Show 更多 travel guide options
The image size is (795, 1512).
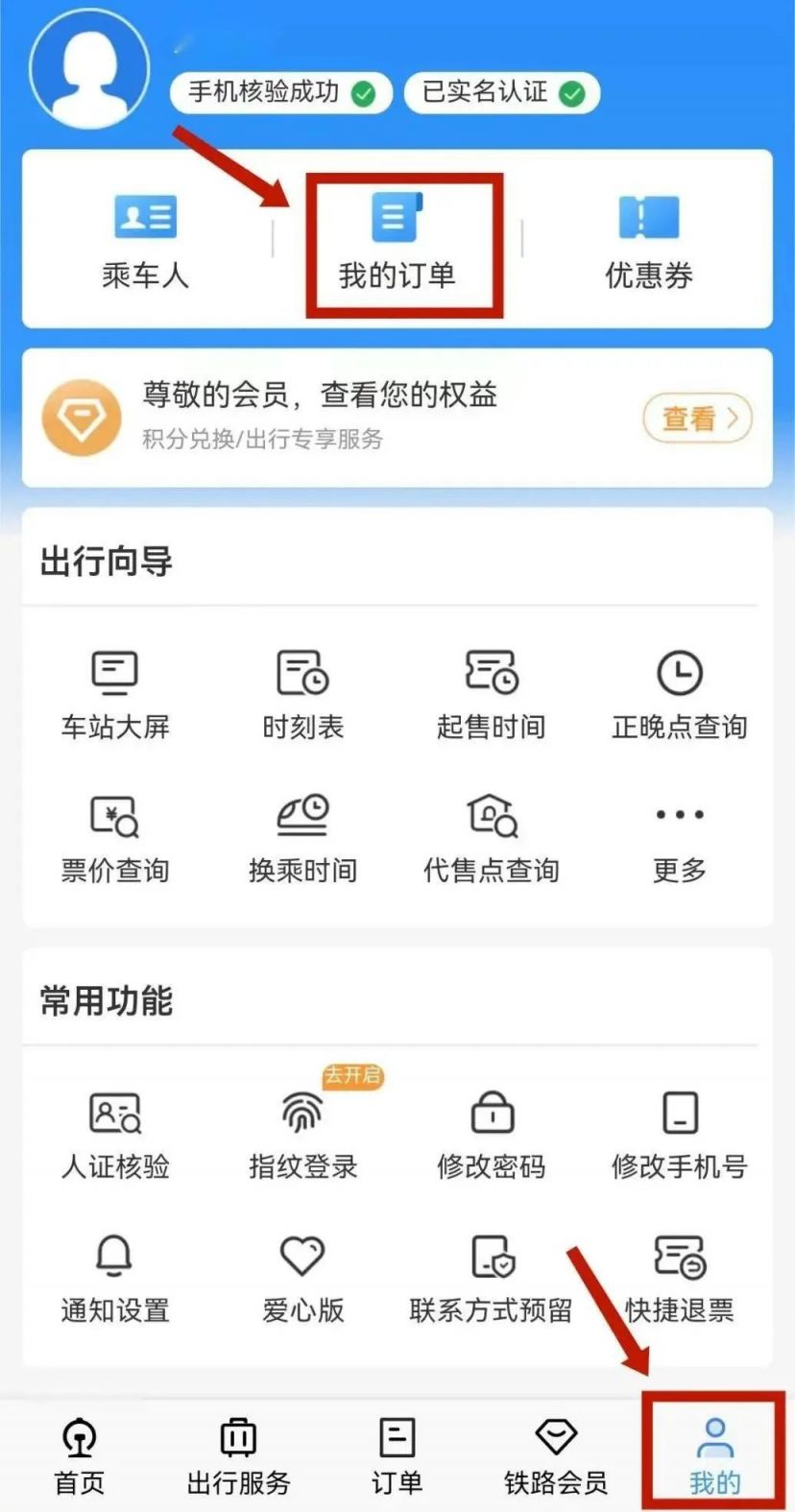click(680, 839)
